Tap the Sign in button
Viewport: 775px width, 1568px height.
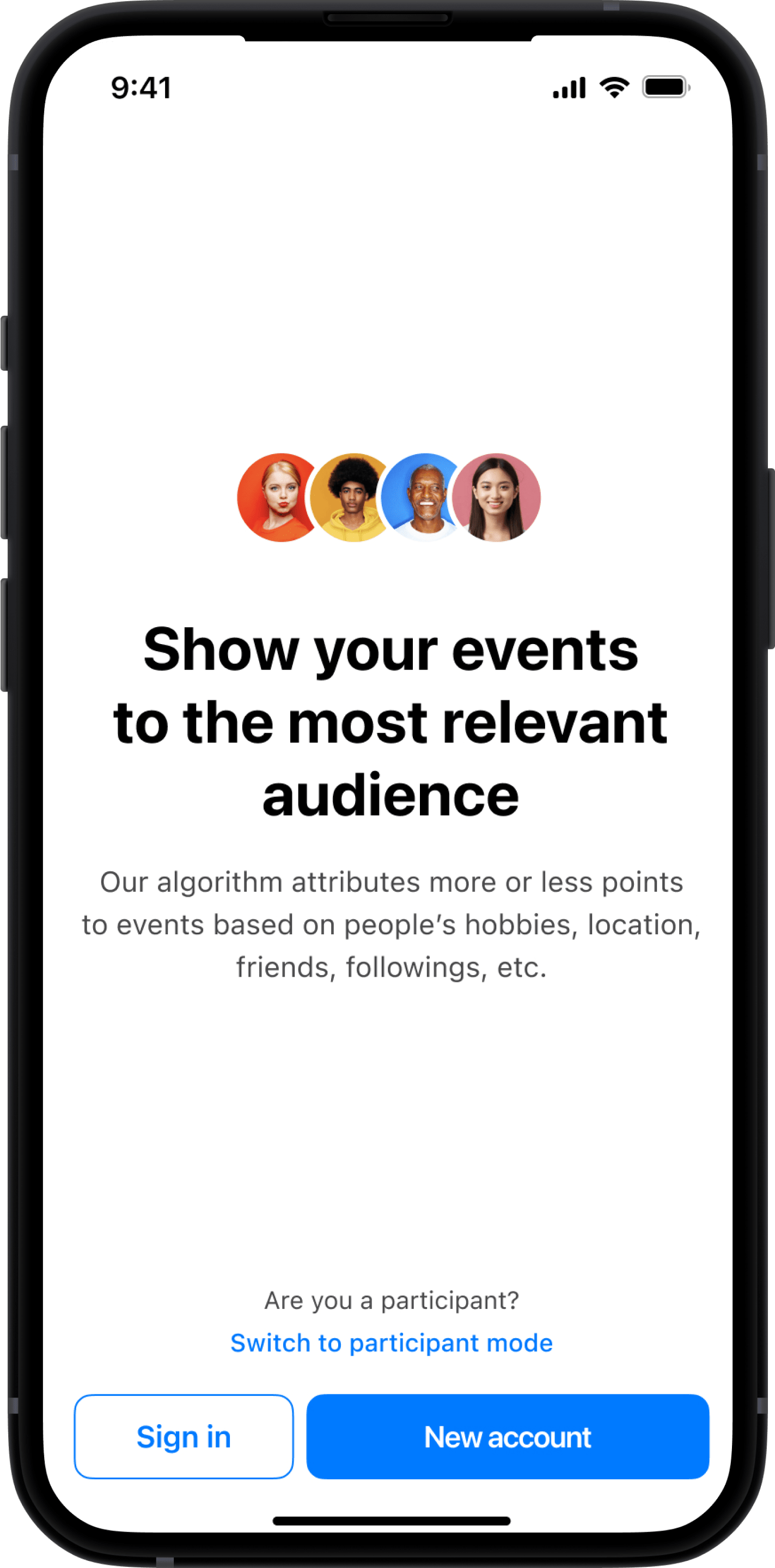tap(183, 1437)
